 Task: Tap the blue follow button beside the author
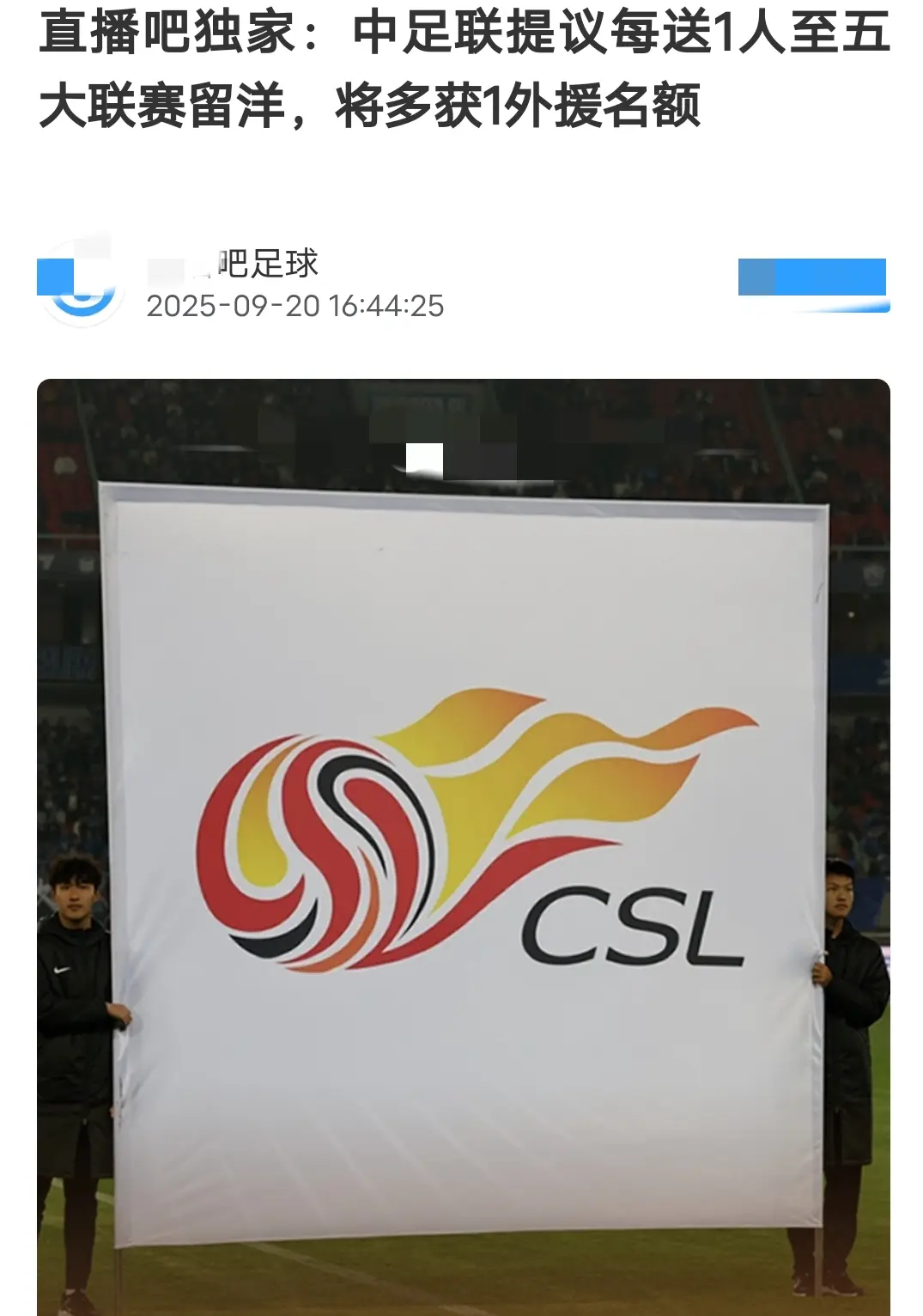[812, 278]
